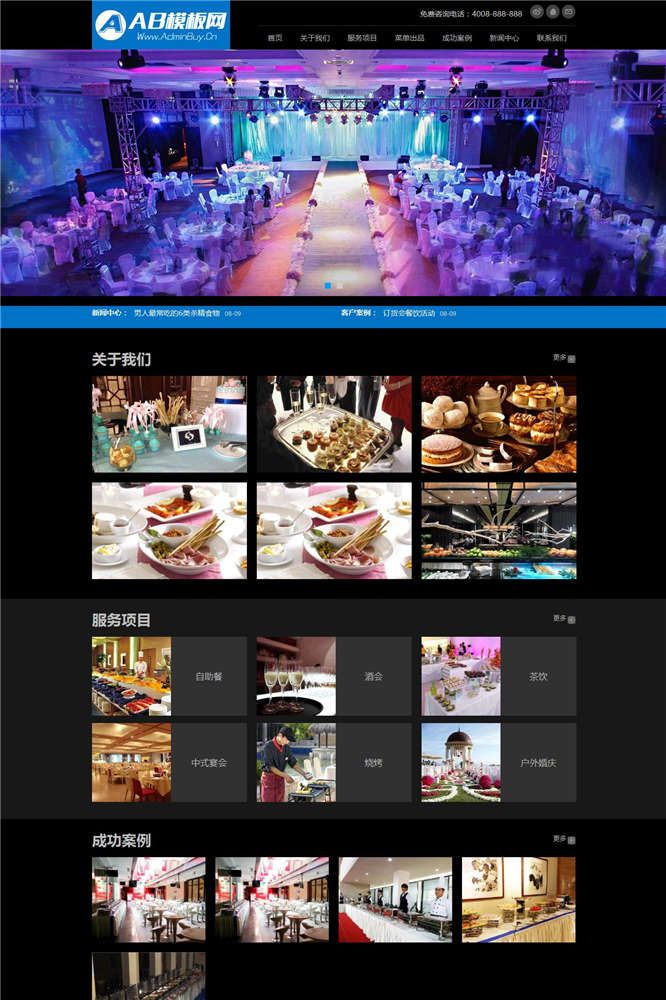Screen dimensions: 666x1000
Task: Open the 联系我们 page
Action: 551,38
